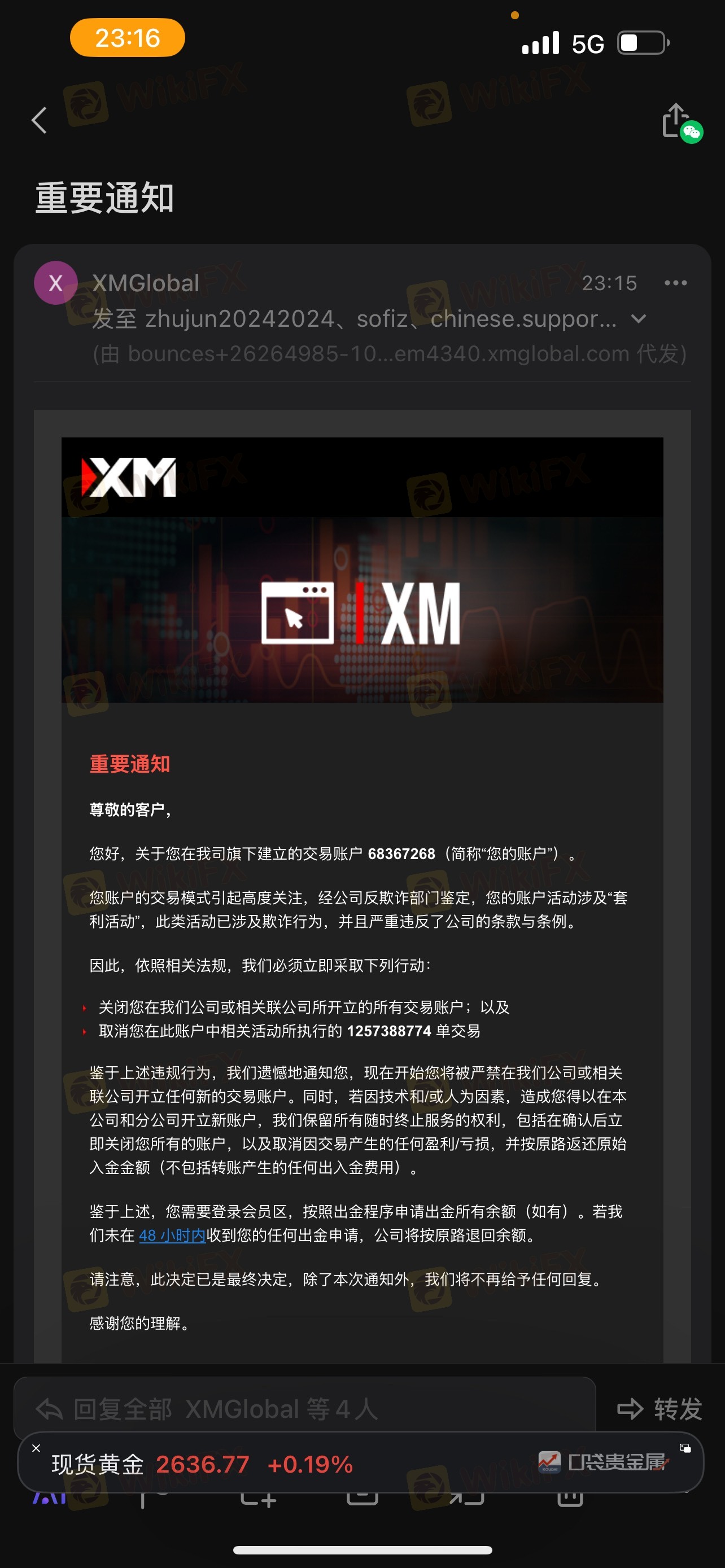The image size is (725, 1568).
Task: Forward this email with 转发
Action: [660, 1408]
